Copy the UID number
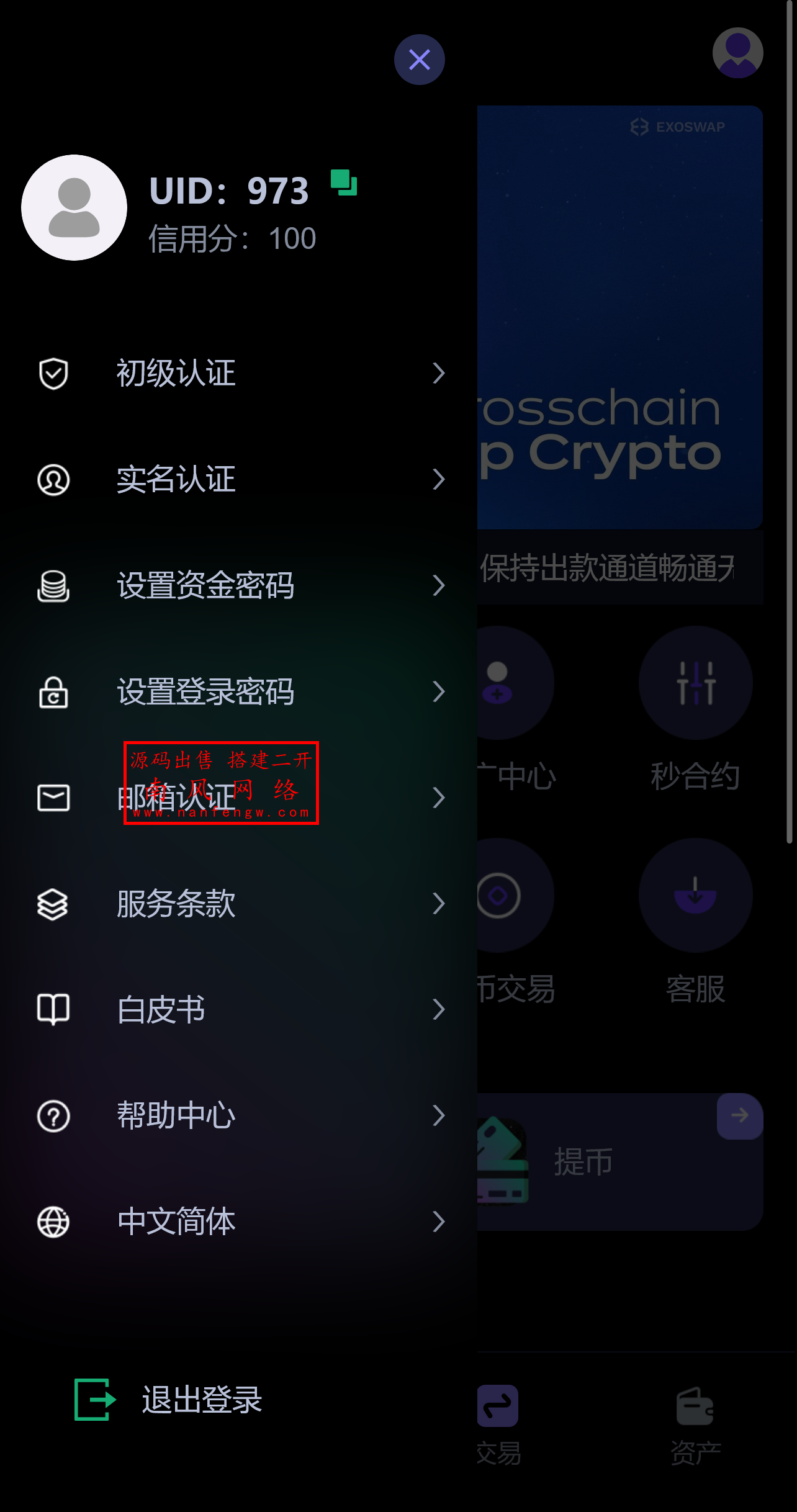The height and width of the screenshot is (1512, 797). click(343, 182)
